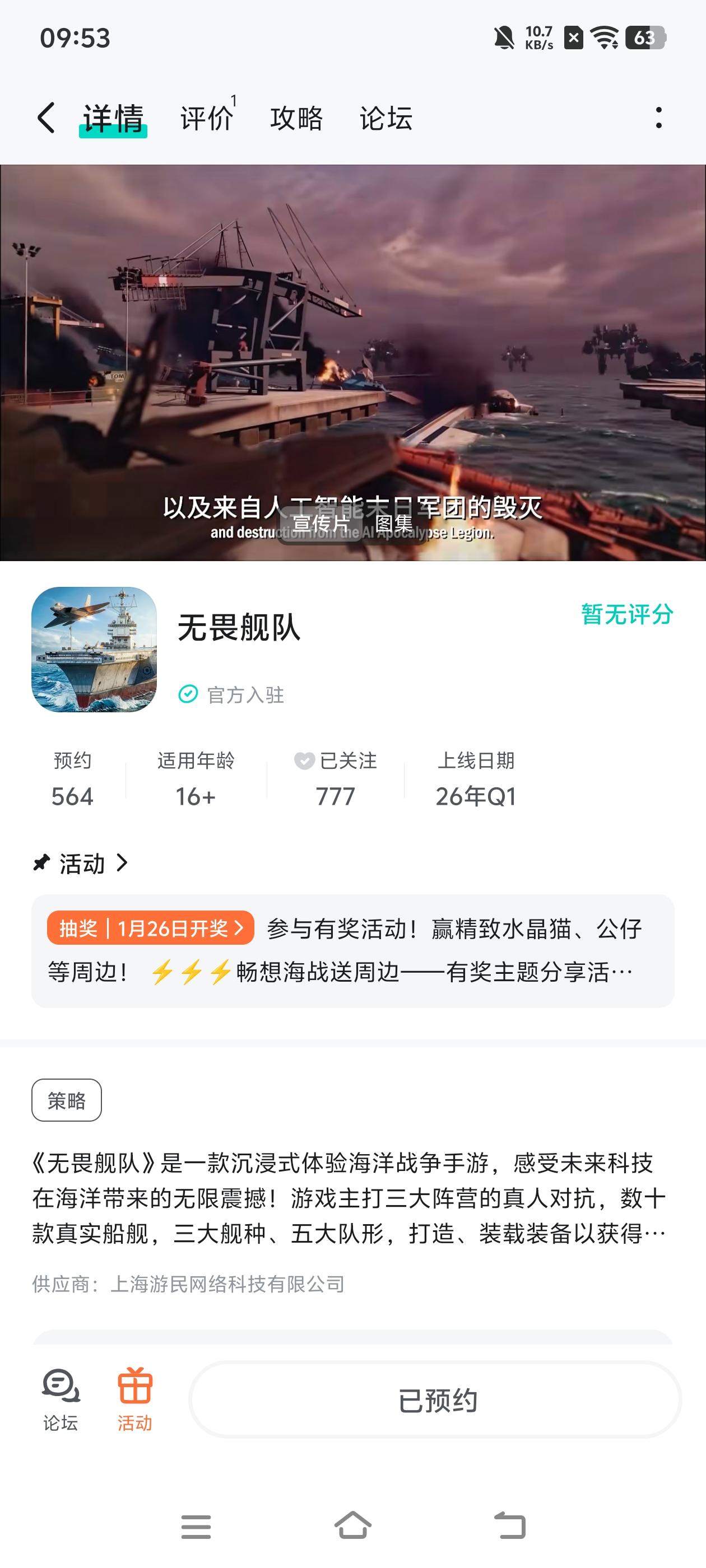This screenshot has height=1568, width=706.
Task: Switch to the 论坛 top tab
Action: click(x=385, y=118)
